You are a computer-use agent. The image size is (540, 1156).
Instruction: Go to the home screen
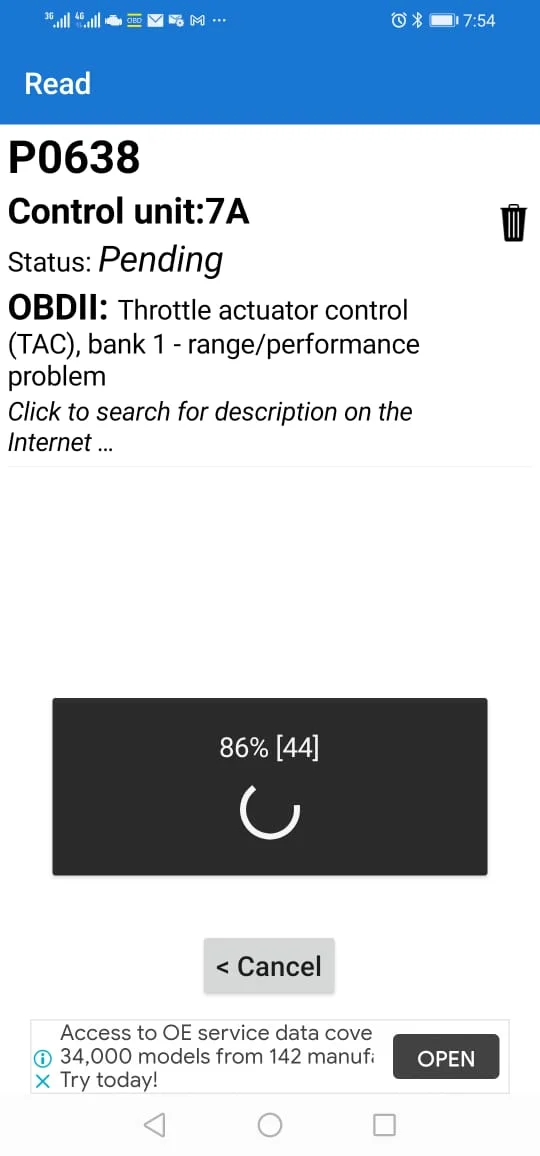[270, 1124]
